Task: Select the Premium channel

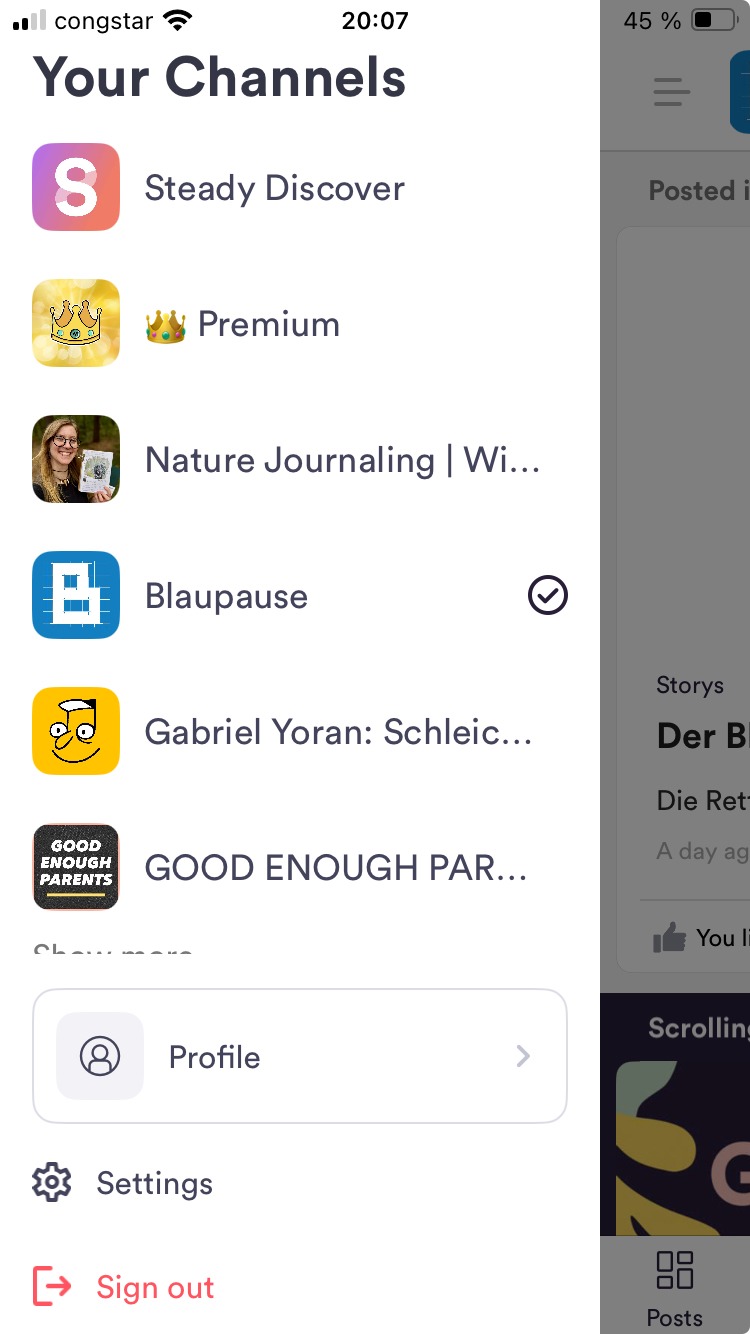Action: (300, 324)
